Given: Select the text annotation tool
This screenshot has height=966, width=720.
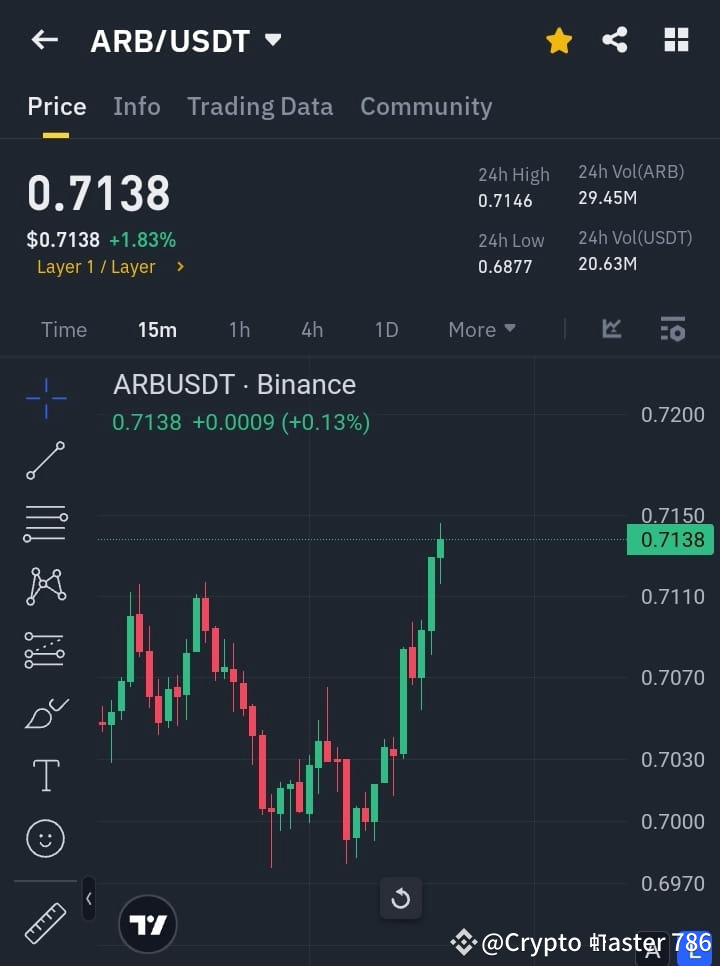Looking at the screenshot, I should tap(45, 775).
